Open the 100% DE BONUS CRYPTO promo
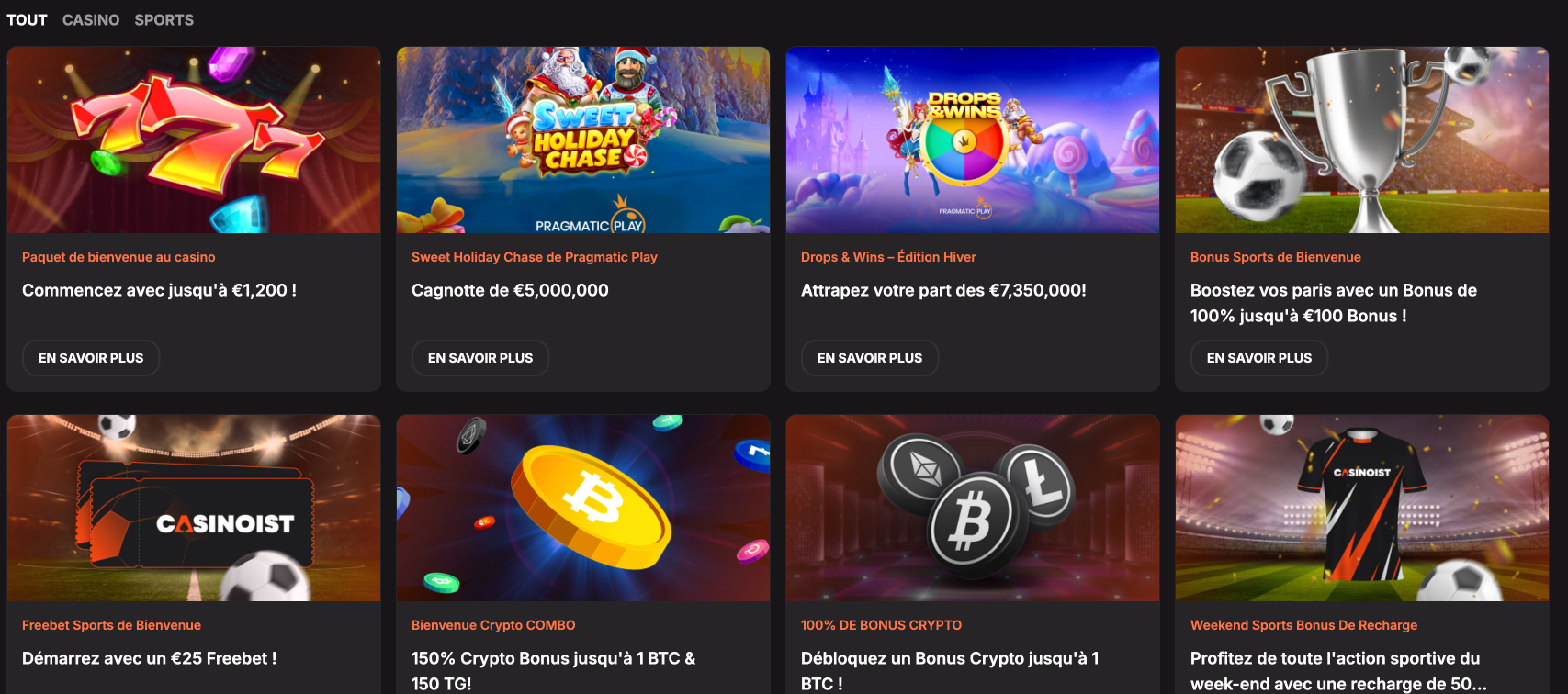 pos(973,508)
